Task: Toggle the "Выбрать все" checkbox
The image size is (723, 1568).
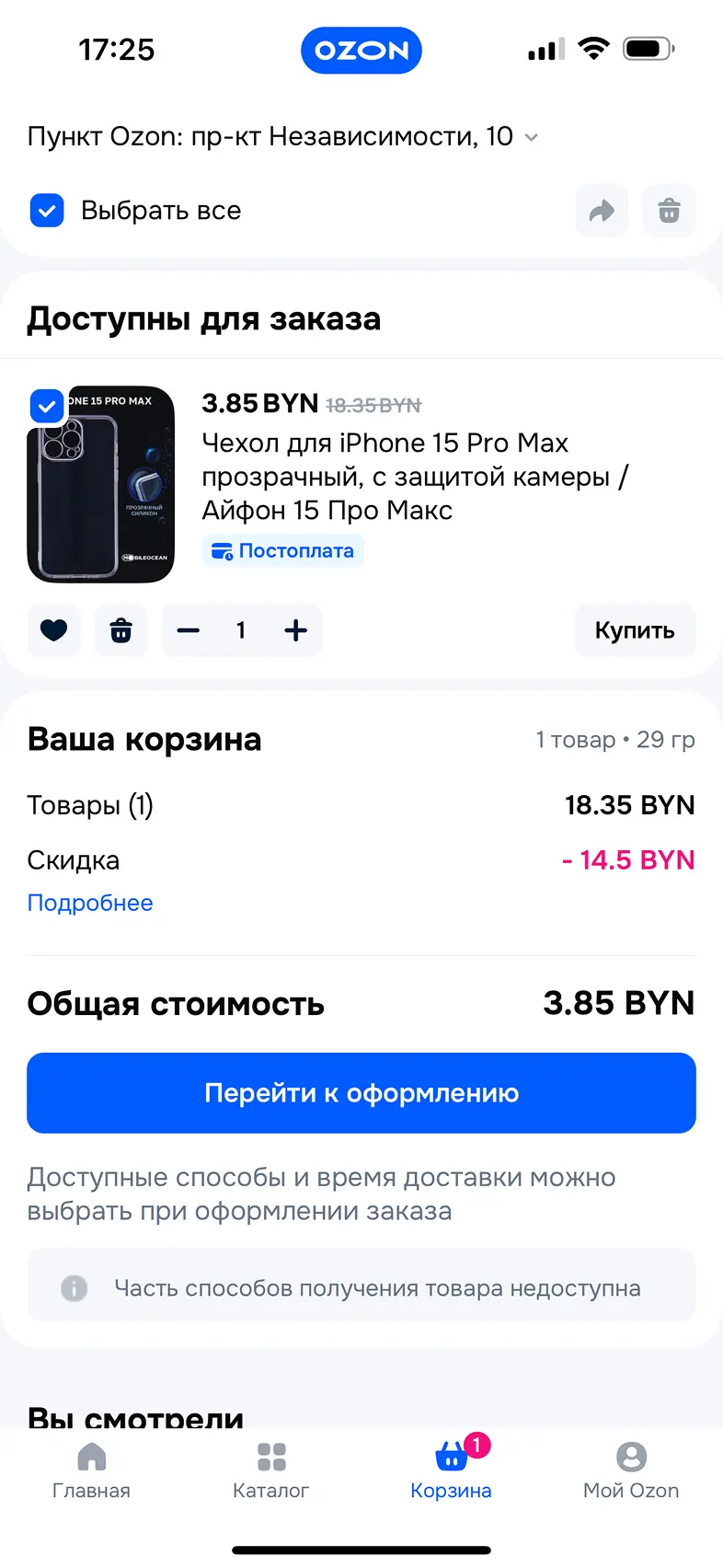Action: pos(48,211)
